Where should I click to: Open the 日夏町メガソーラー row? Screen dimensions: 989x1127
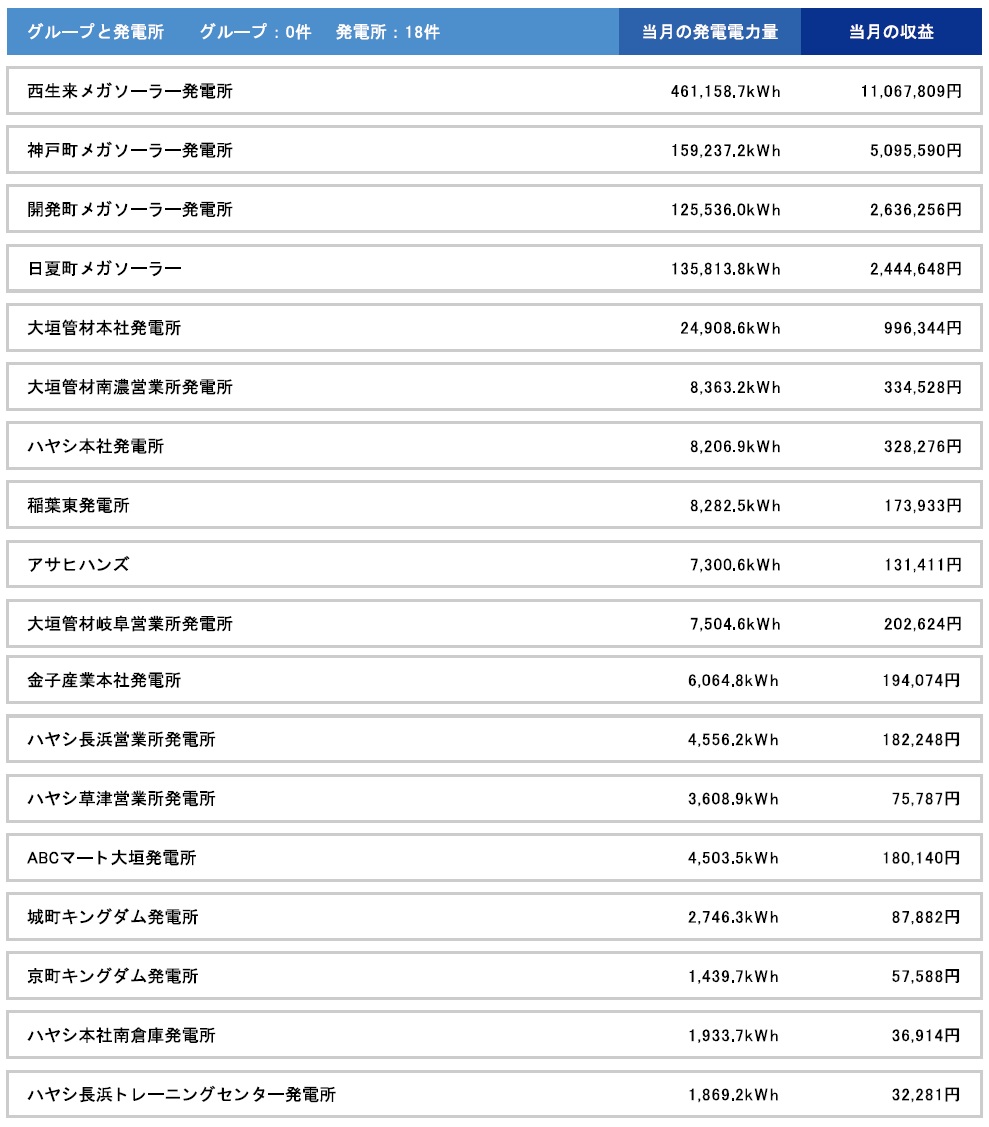pyautogui.click(x=105, y=269)
